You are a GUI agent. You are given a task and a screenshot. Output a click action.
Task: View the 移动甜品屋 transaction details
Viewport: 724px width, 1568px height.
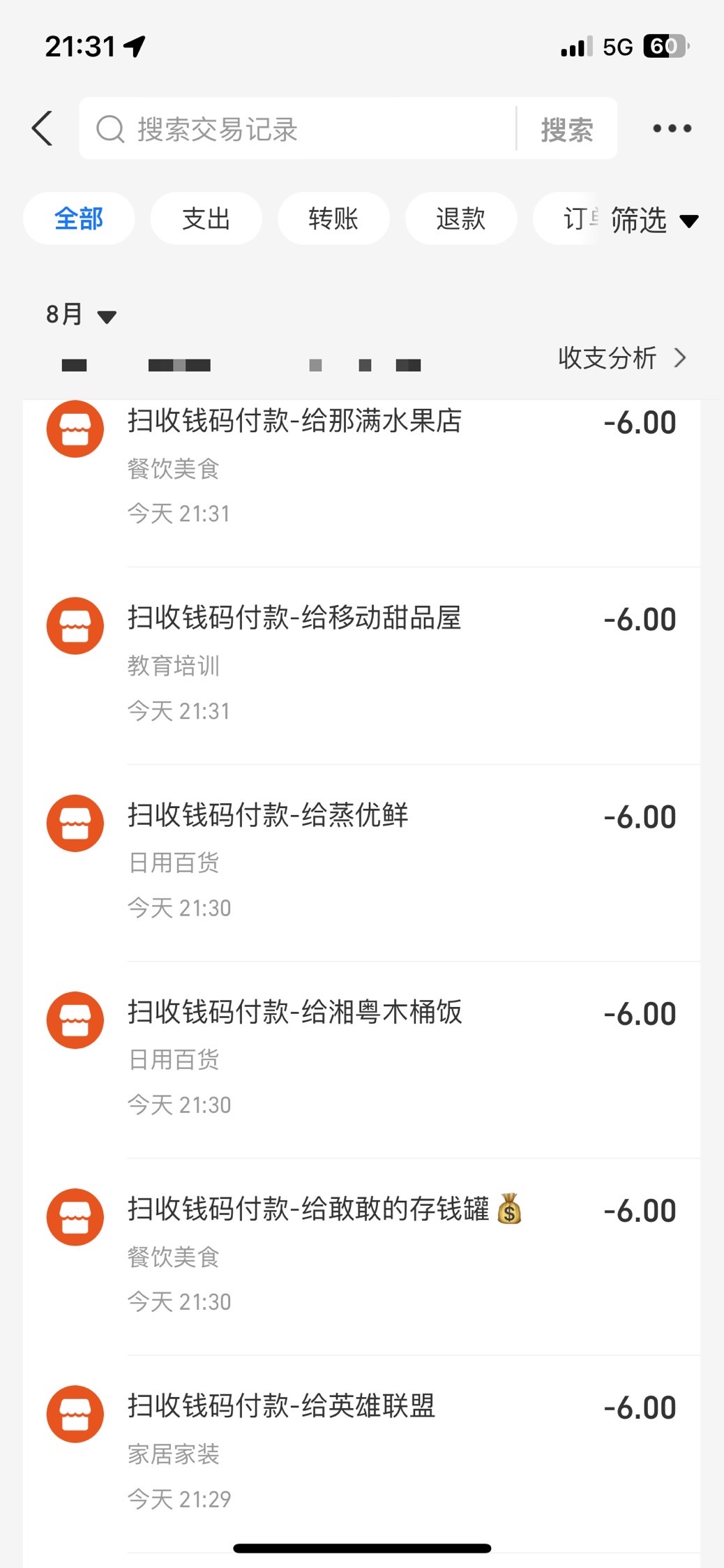pos(363,664)
